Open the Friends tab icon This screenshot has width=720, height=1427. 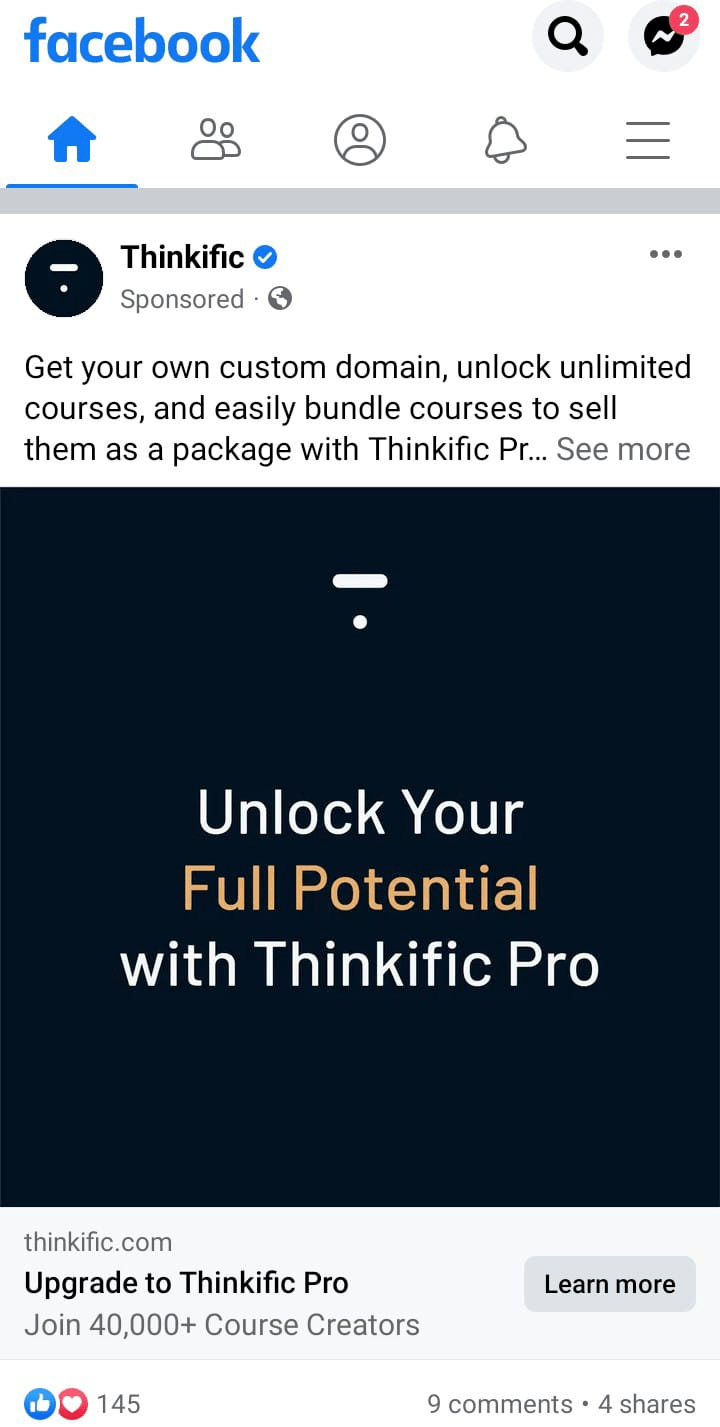(215, 139)
